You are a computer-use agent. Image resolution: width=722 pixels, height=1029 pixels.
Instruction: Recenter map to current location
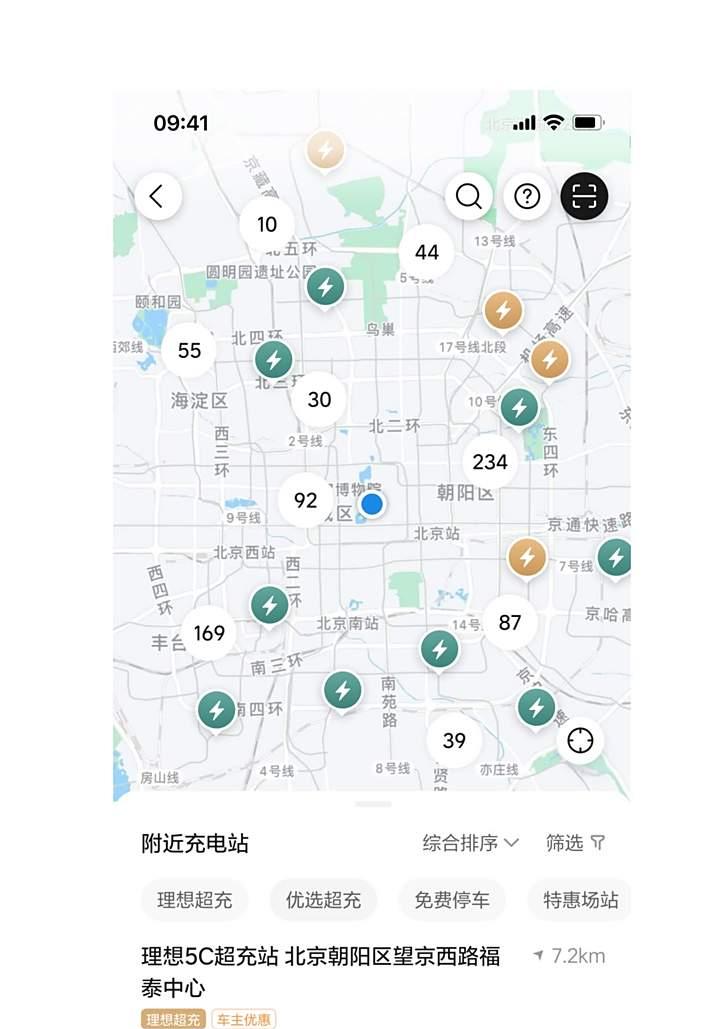click(x=580, y=741)
